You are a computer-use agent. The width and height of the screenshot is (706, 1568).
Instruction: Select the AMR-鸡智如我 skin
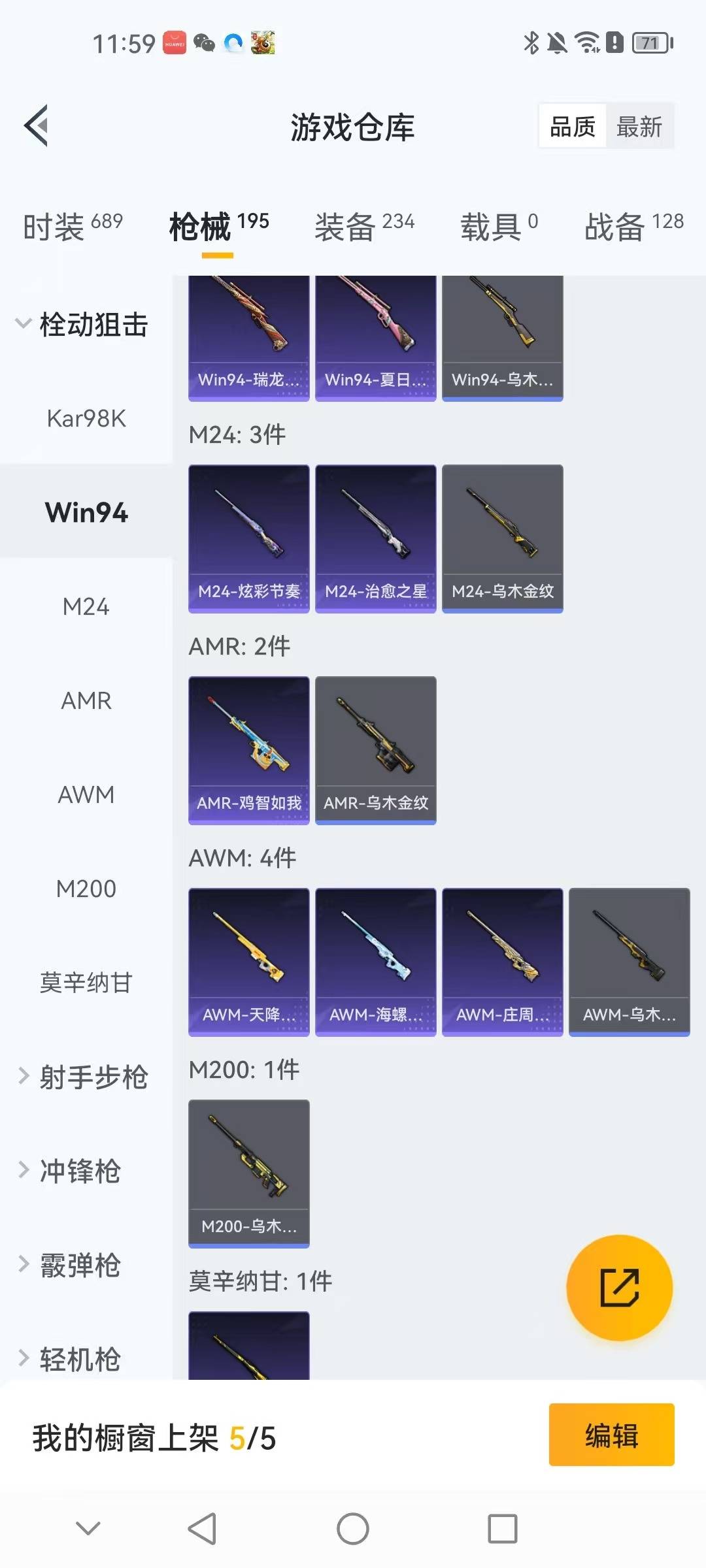coord(248,749)
